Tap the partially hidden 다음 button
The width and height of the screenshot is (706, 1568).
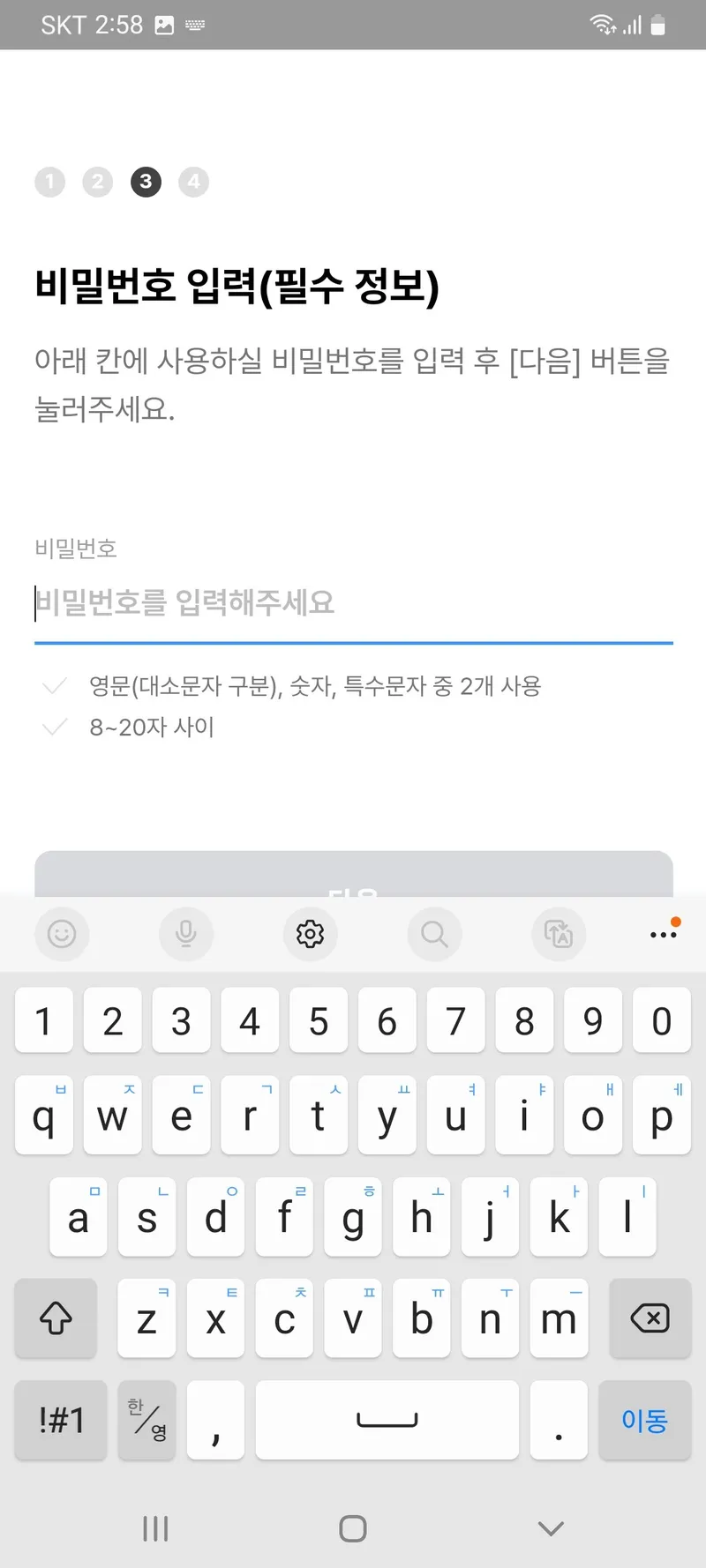[x=353, y=875]
